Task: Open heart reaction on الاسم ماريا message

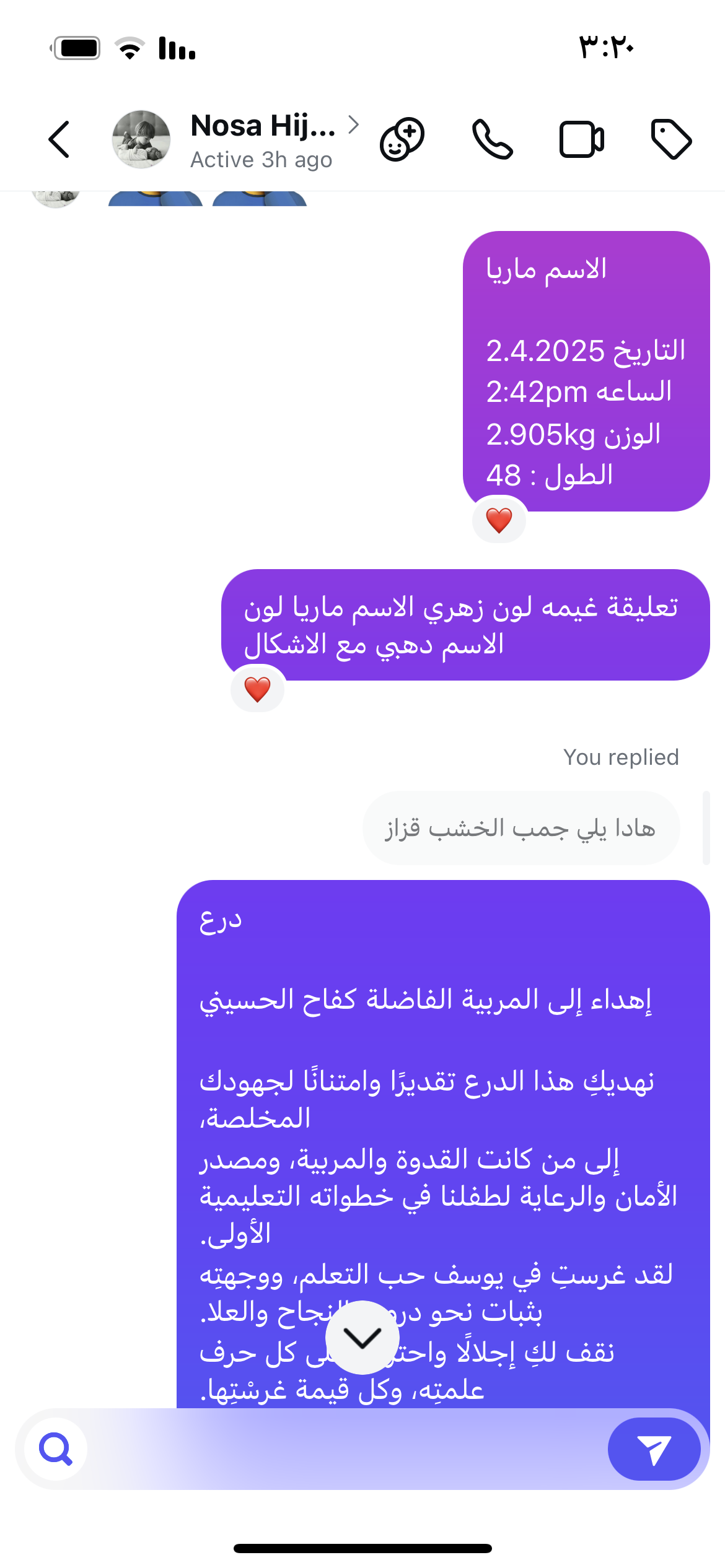Action: 499,521
